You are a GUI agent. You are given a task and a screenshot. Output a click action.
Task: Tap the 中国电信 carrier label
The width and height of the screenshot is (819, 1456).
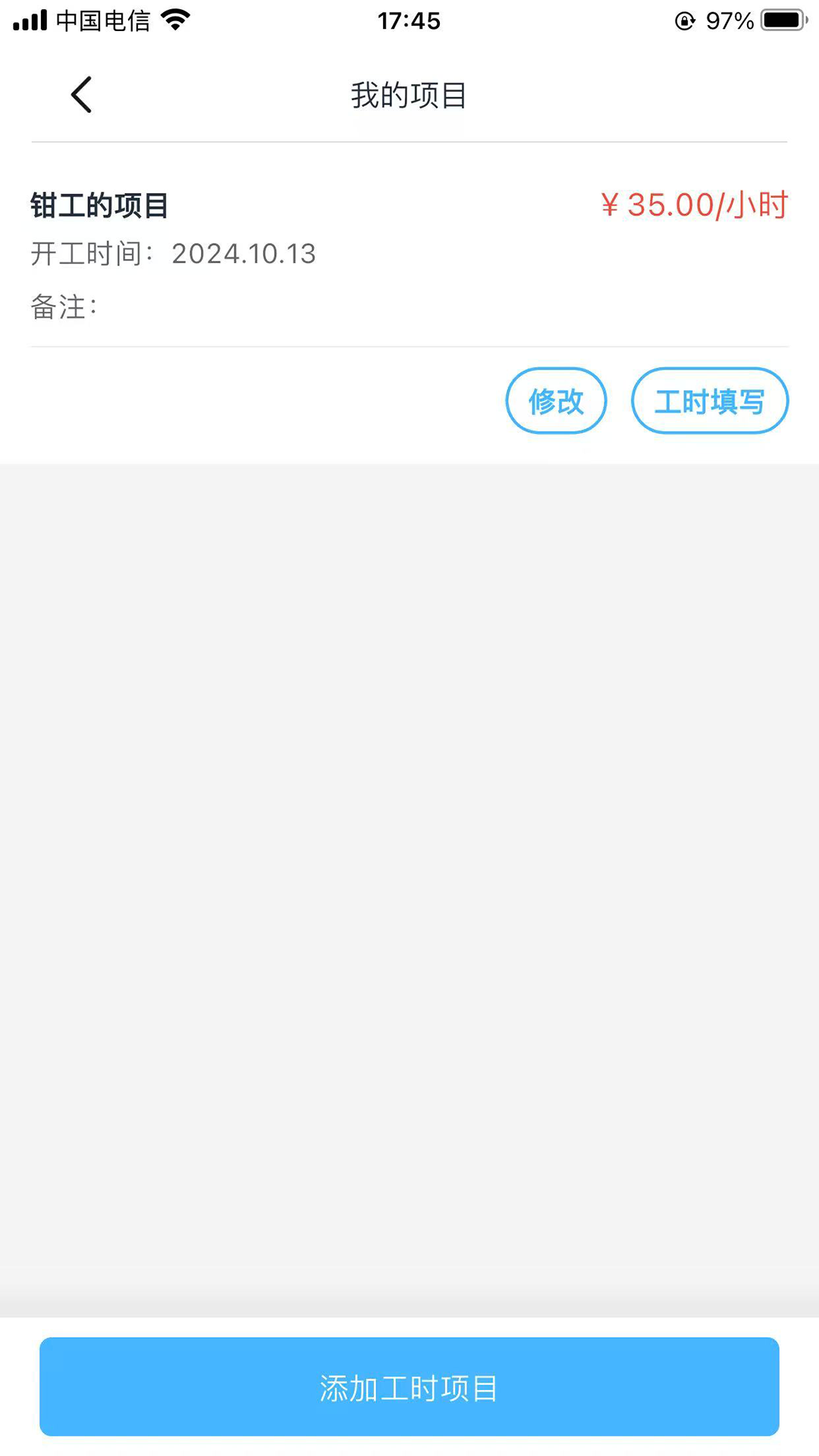102,20
